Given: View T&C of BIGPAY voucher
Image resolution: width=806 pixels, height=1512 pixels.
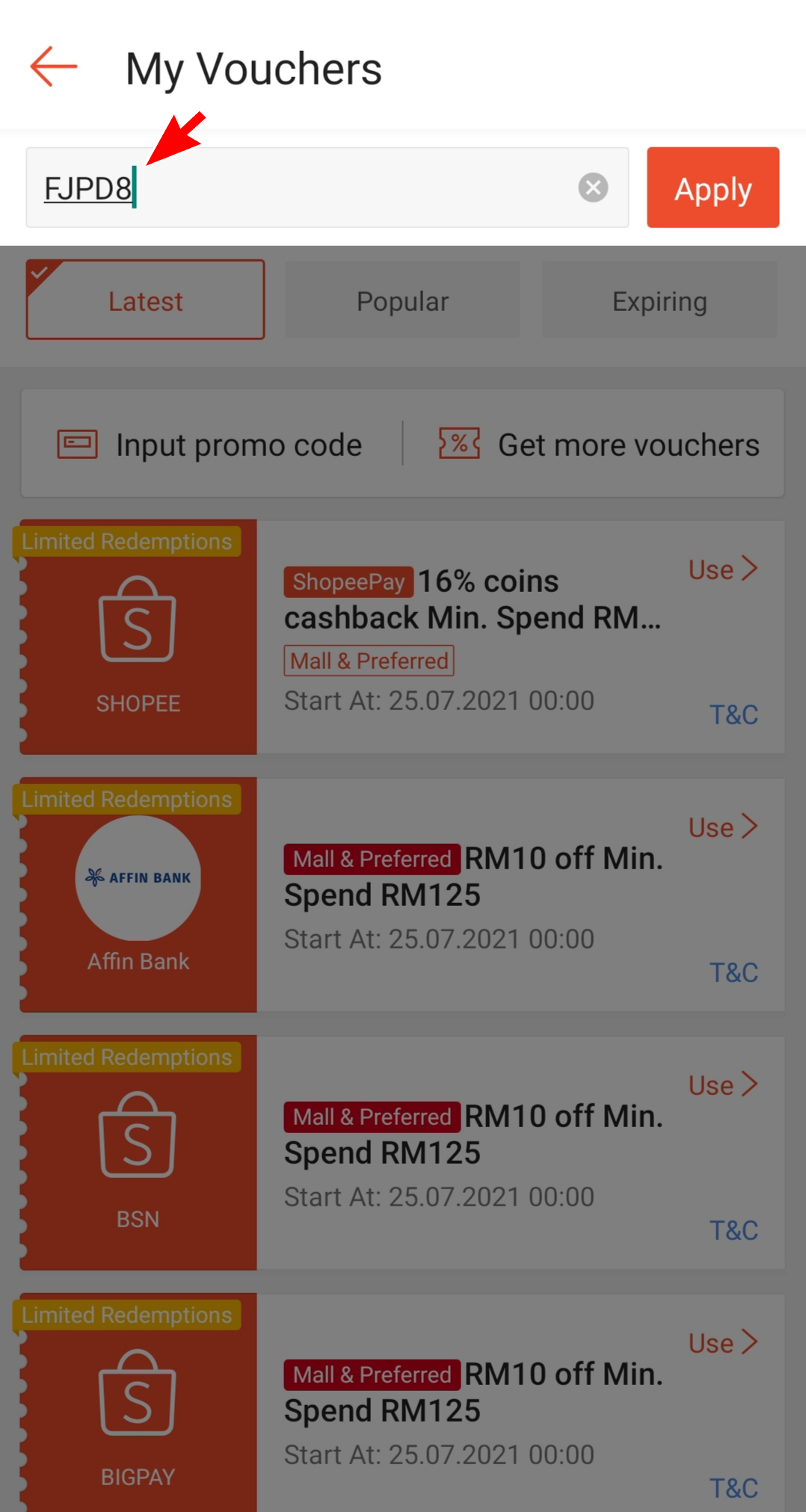Looking at the screenshot, I should tap(733, 1488).
